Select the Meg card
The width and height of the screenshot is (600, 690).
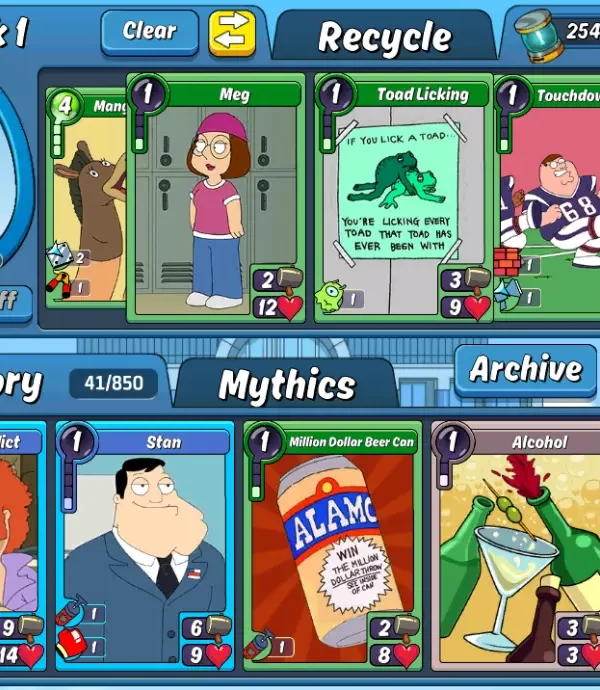tap(215, 200)
